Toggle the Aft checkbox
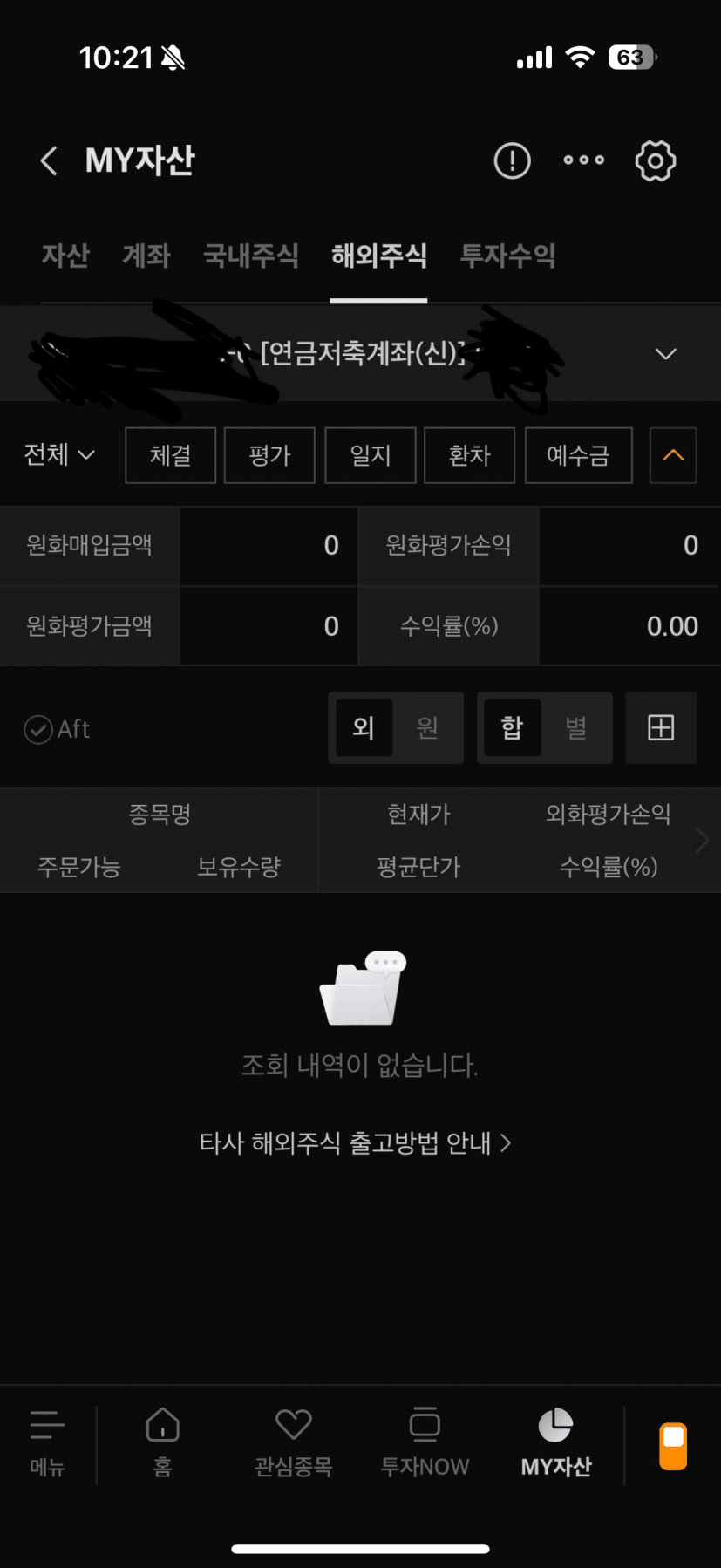Image resolution: width=721 pixels, height=1568 pixels. click(57, 729)
